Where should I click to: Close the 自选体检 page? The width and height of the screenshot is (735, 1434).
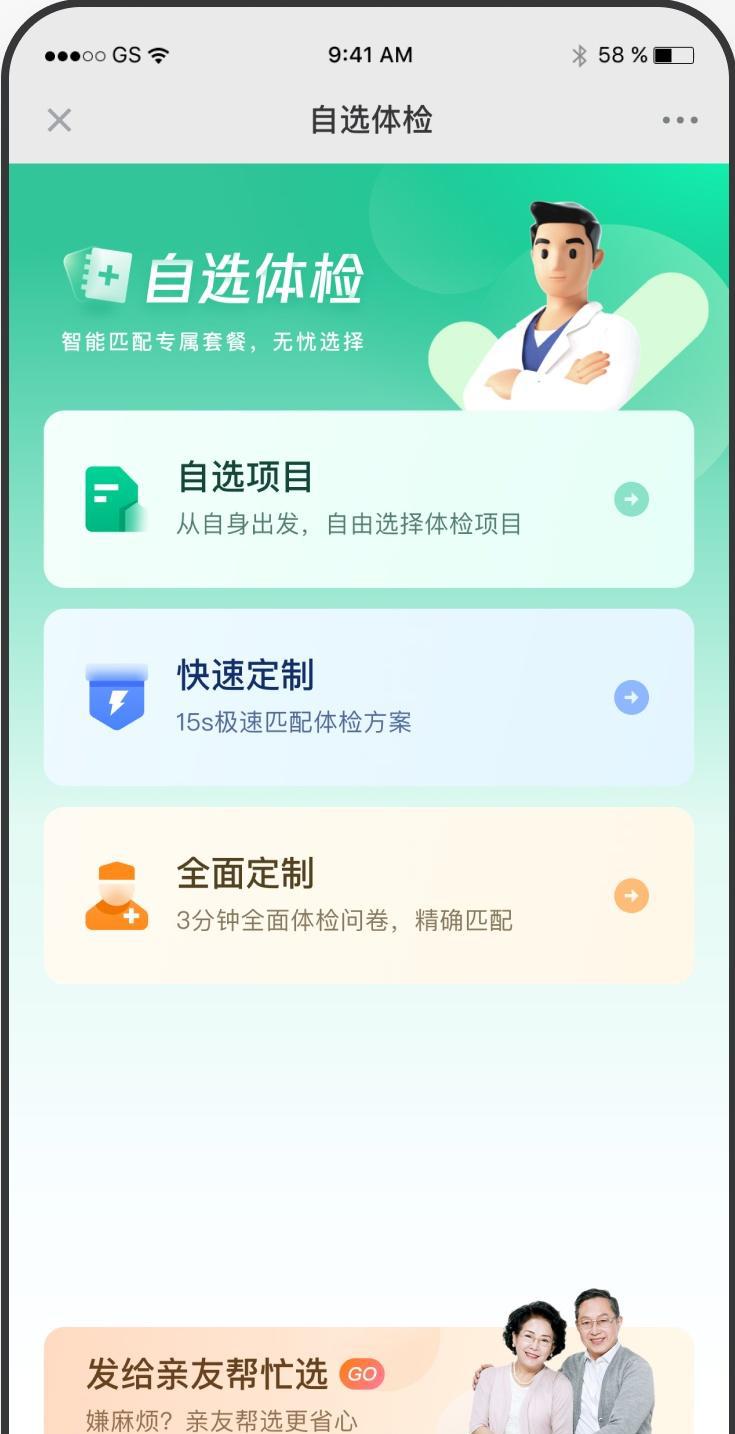pos(59,120)
